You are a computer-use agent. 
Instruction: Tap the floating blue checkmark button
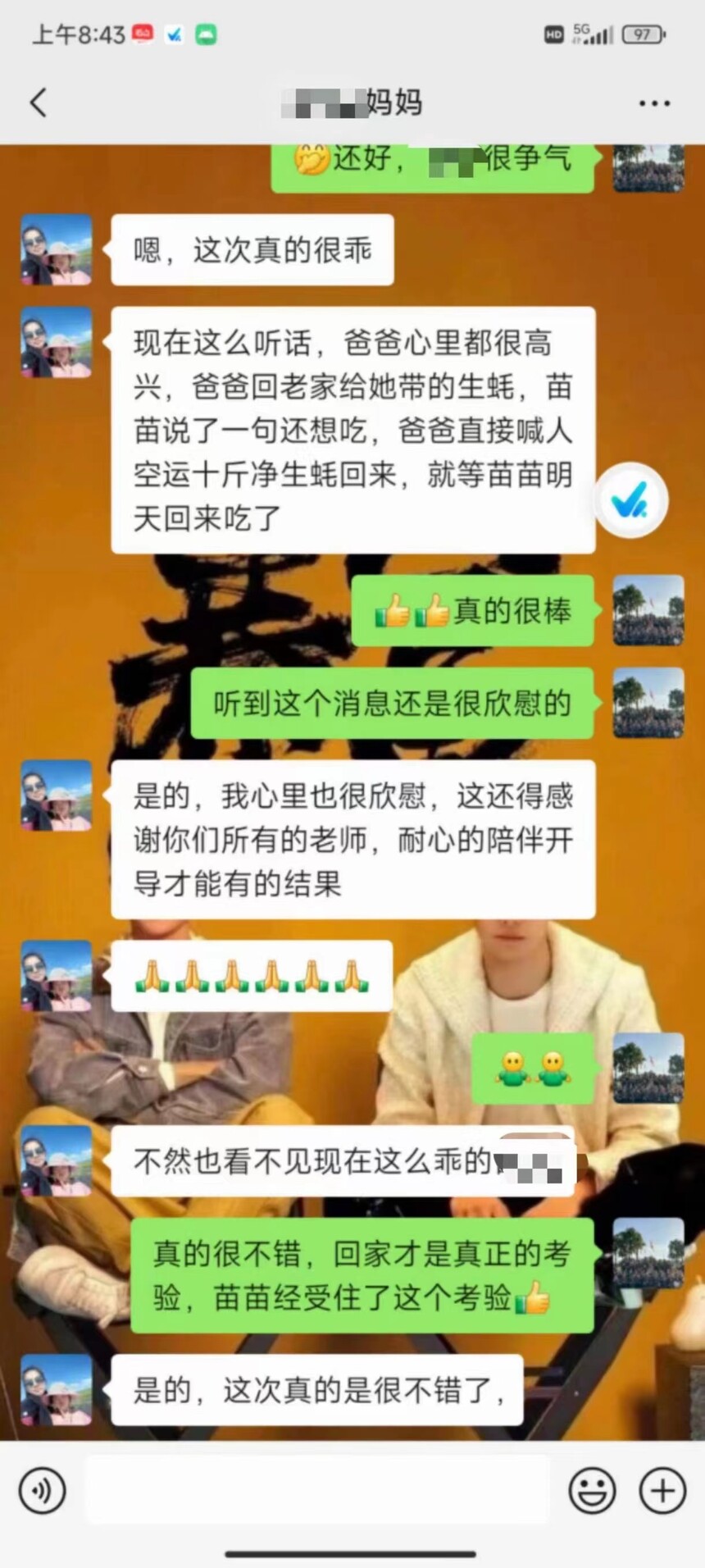[631, 500]
